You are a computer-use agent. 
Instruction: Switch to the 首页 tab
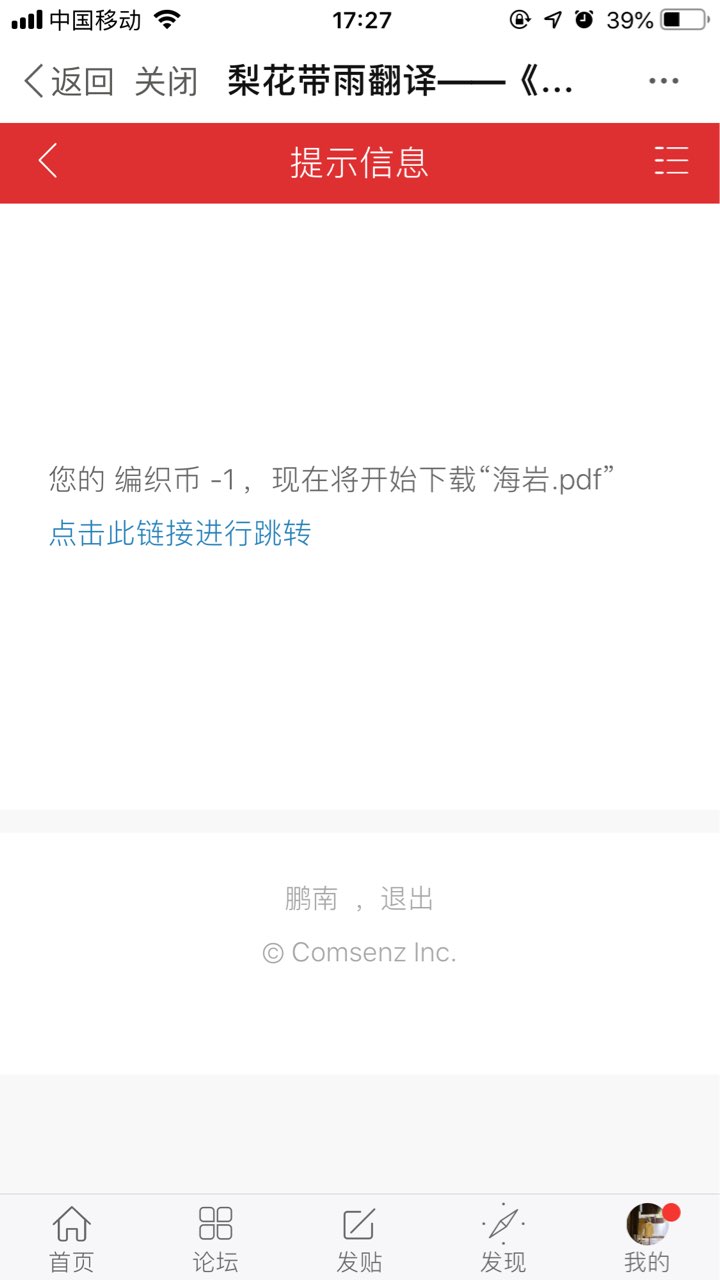[72, 1239]
